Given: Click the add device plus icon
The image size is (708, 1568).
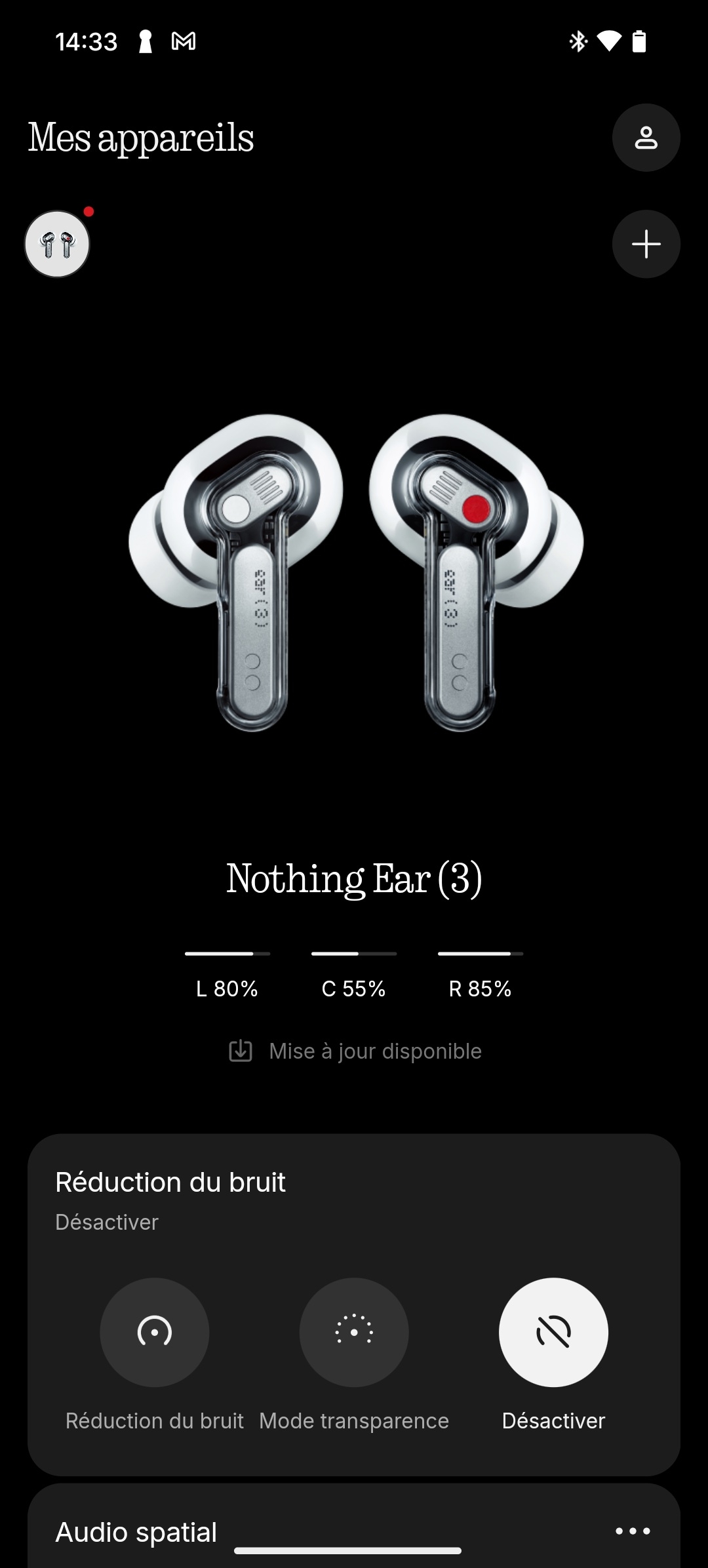Looking at the screenshot, I should (646, 243).
